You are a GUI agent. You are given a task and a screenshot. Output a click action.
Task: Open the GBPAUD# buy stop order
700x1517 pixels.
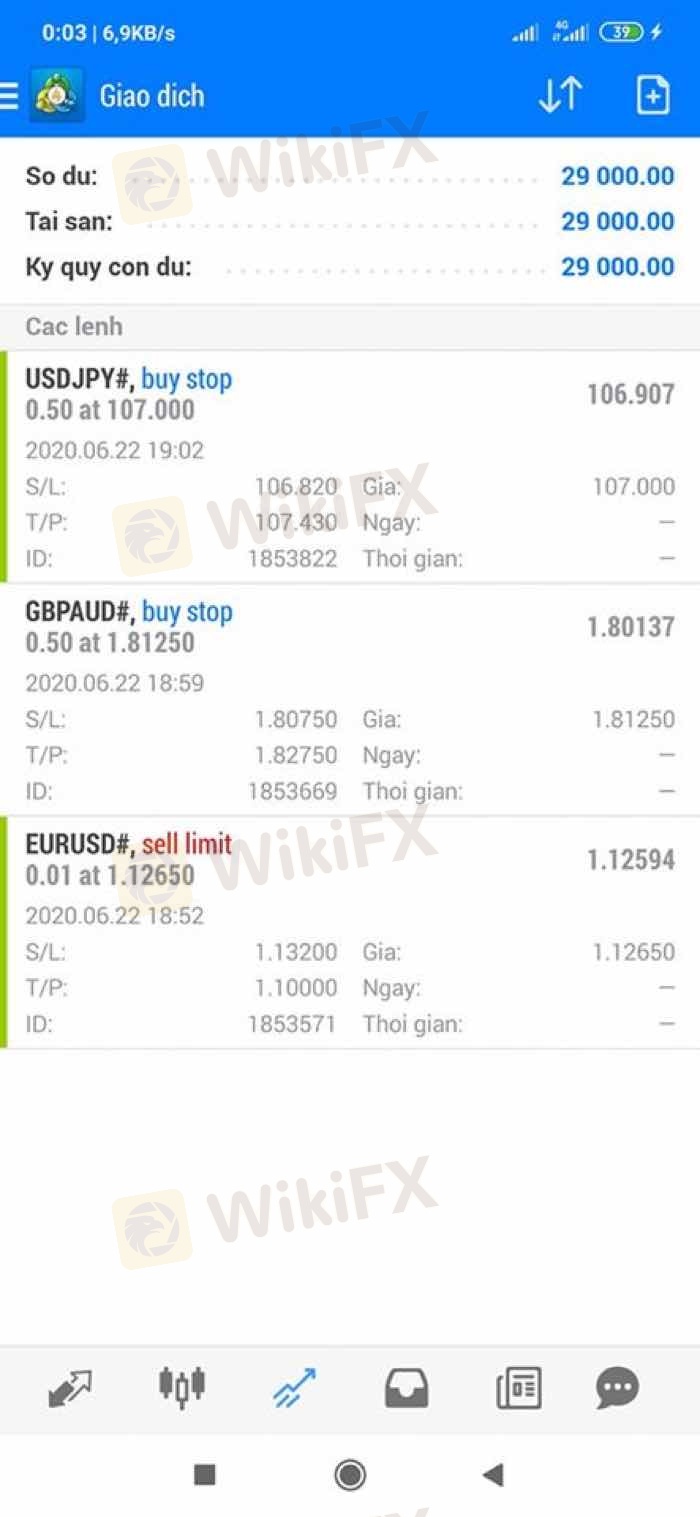350,700
